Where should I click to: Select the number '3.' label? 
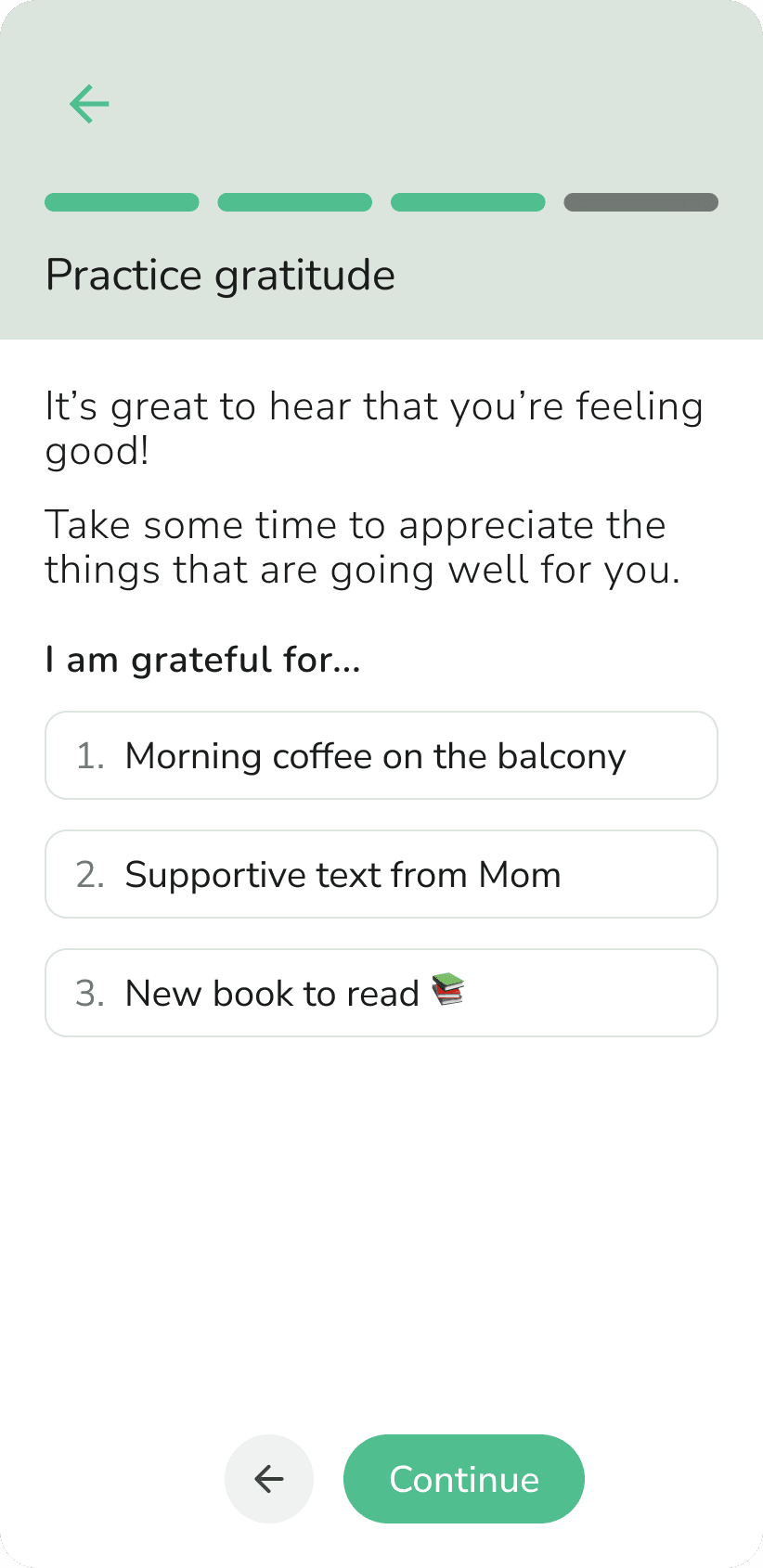click(x=92, y=993)
